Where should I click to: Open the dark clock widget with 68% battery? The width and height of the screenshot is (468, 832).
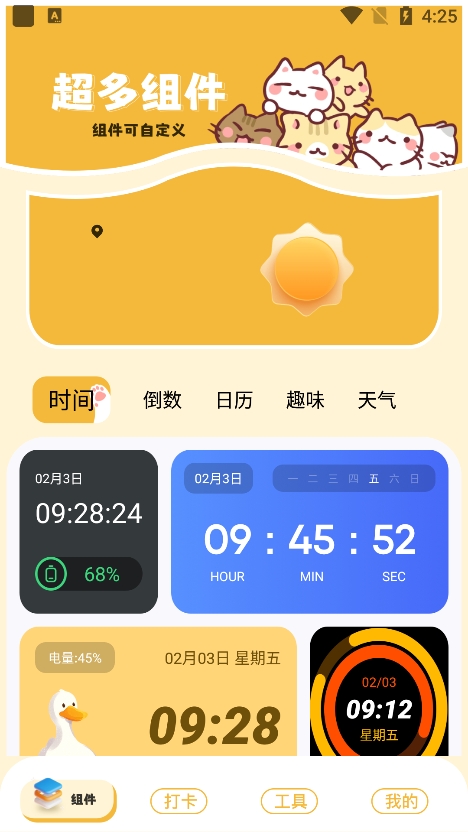(89, 532)
